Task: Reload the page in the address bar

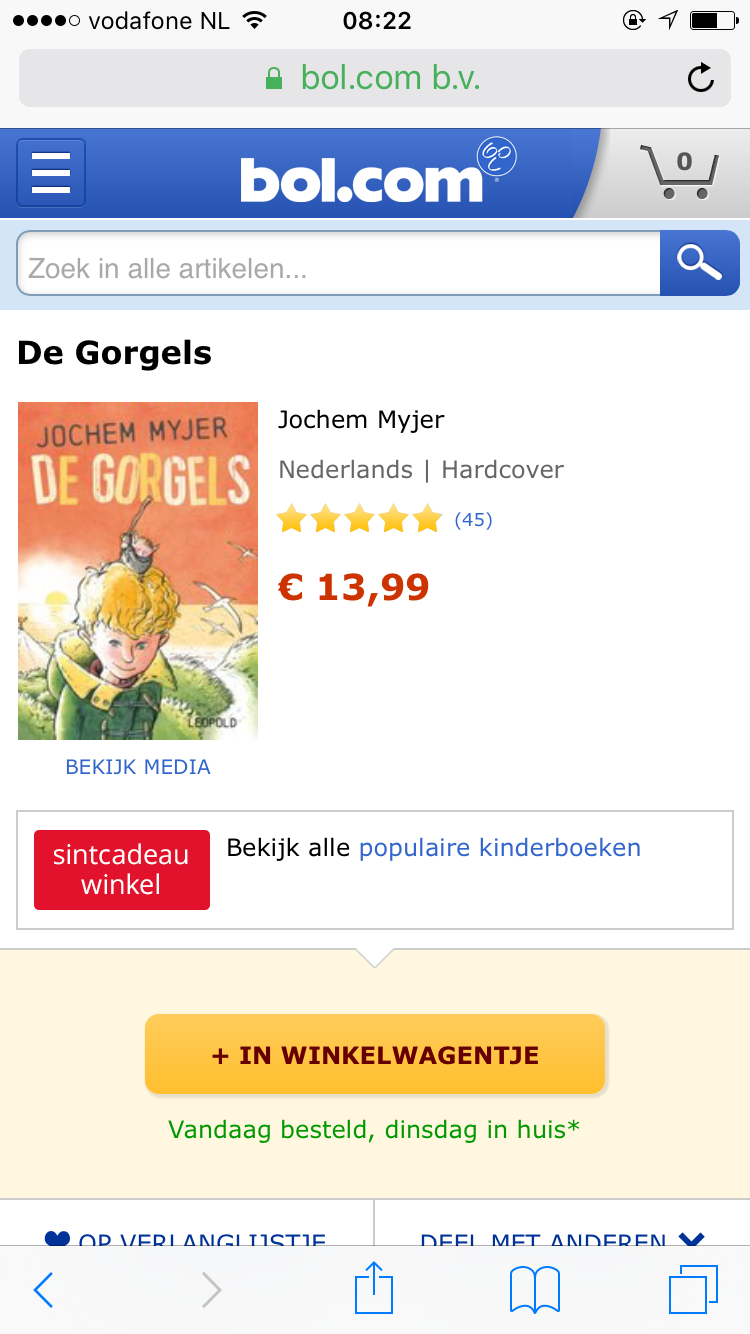Action: click(x=701, y=78)
